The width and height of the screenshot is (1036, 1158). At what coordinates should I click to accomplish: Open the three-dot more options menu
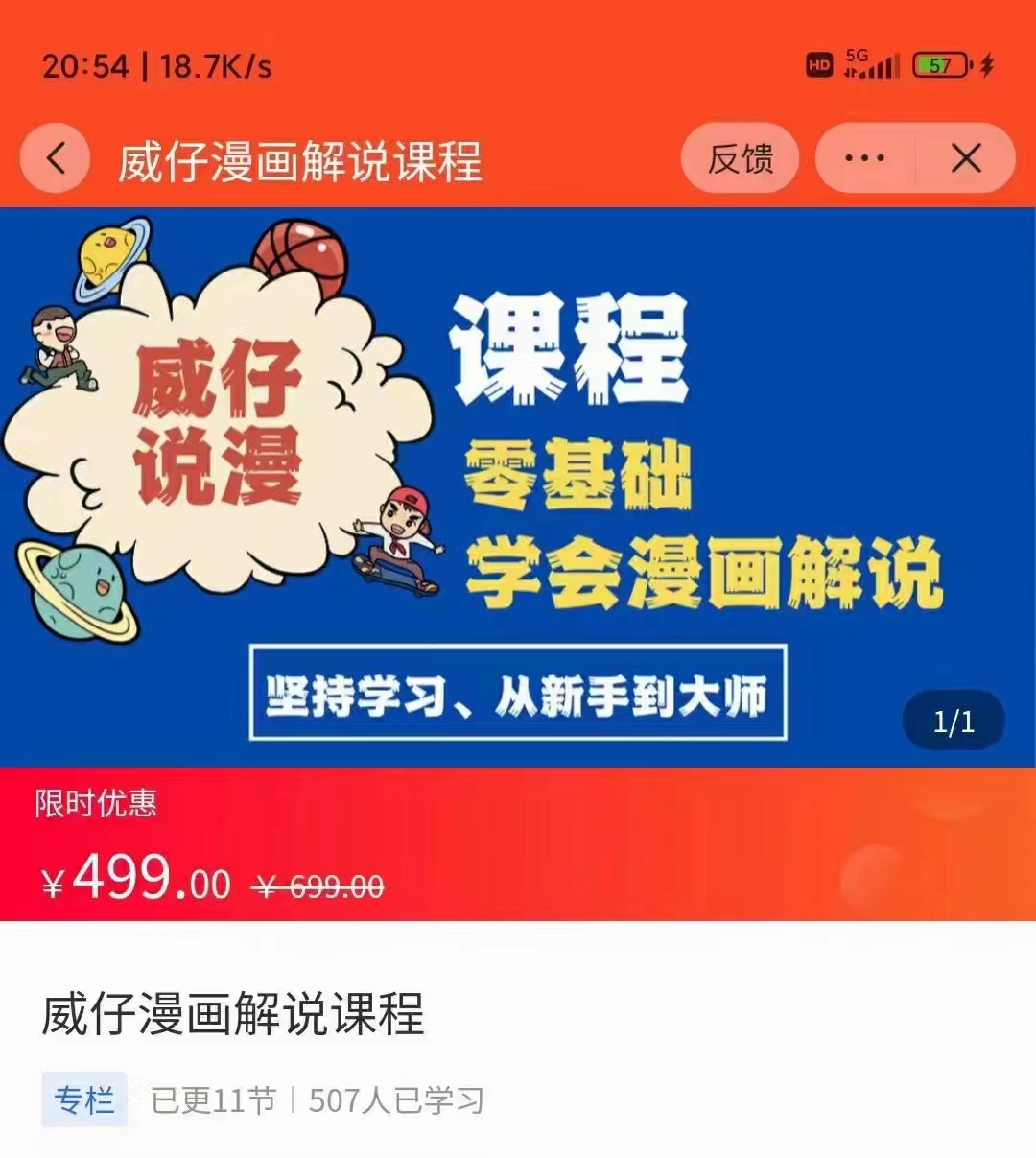(864, 158)
